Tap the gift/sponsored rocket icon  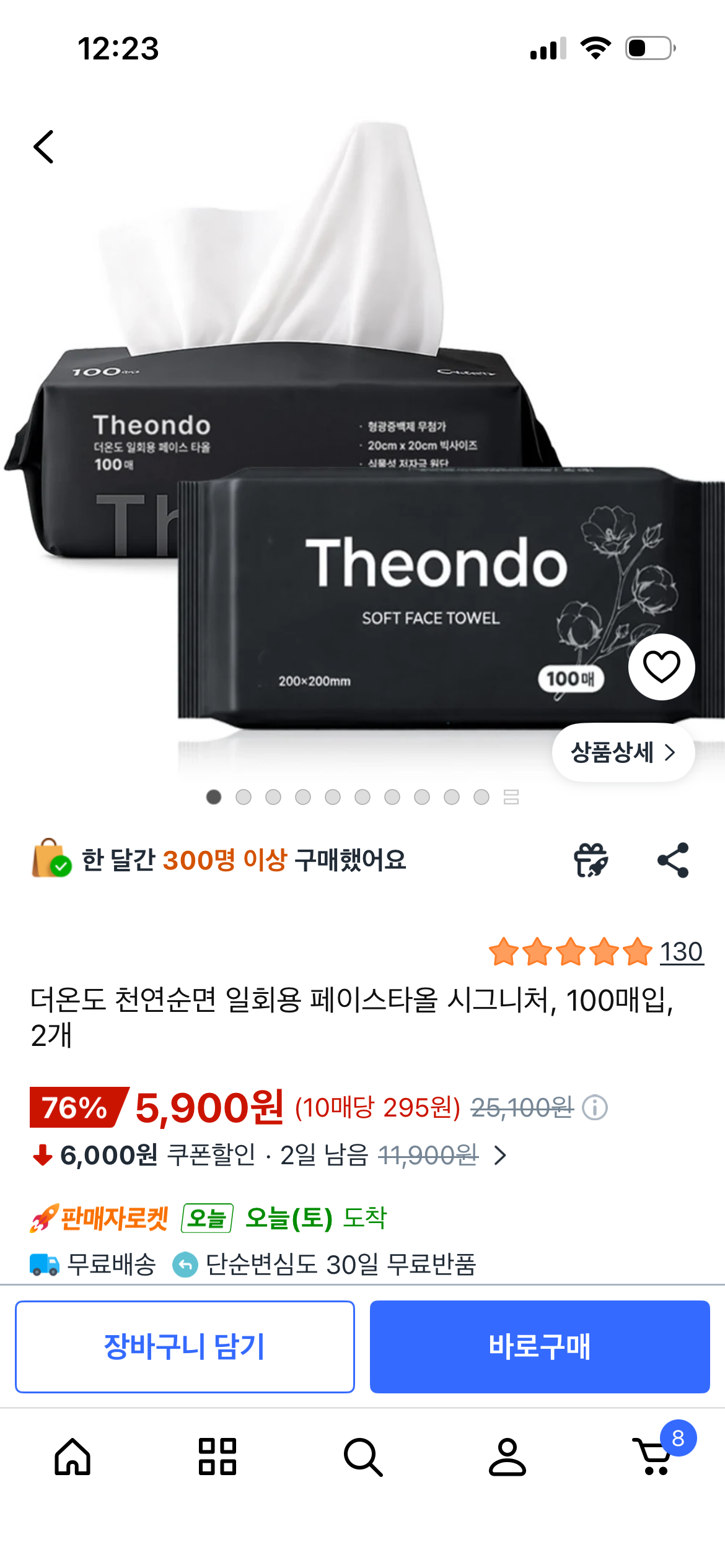591,859
